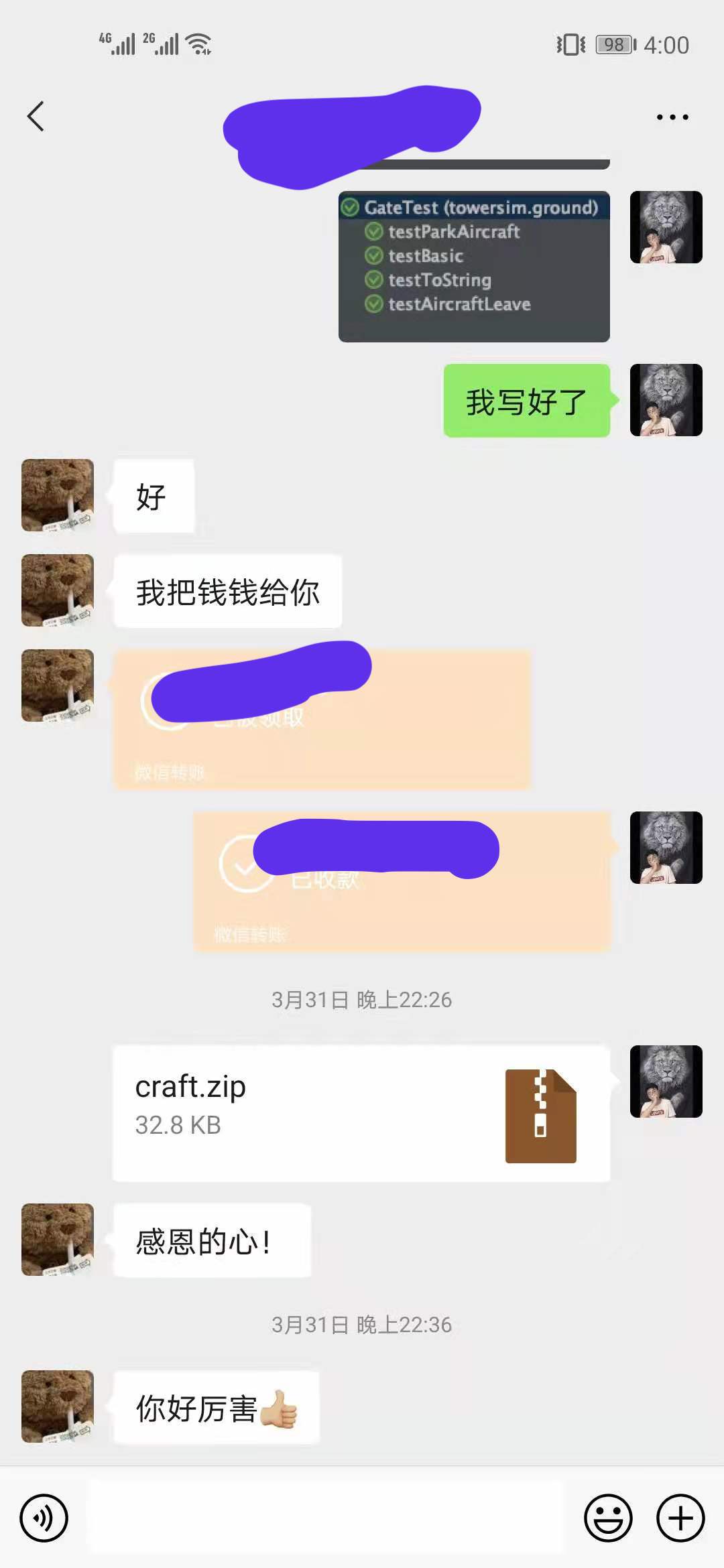Open the received WeChat transfer card
The image size is (724, 1568).
tap(322, 719)
